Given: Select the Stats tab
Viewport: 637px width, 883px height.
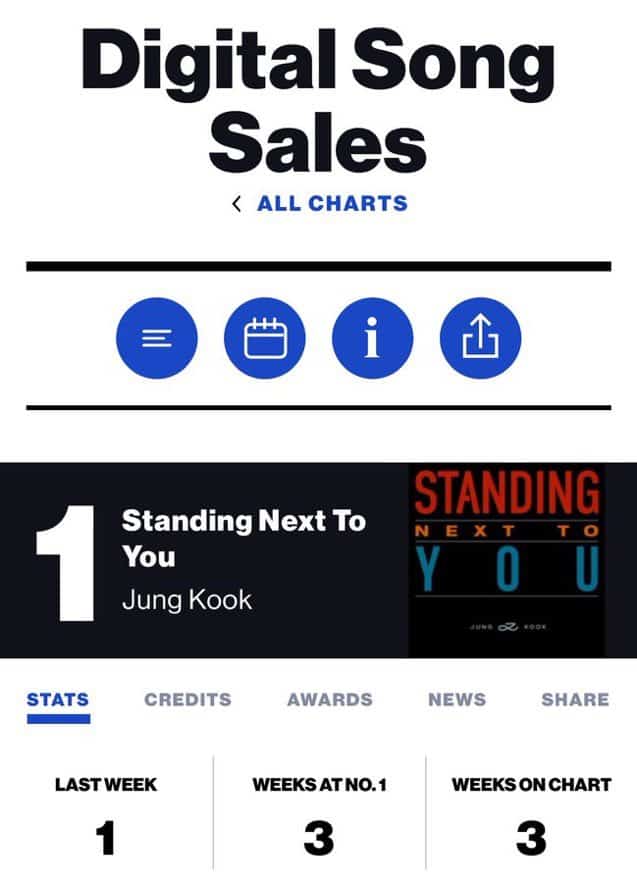Looking at the screenshot, I should click(57, 700).
